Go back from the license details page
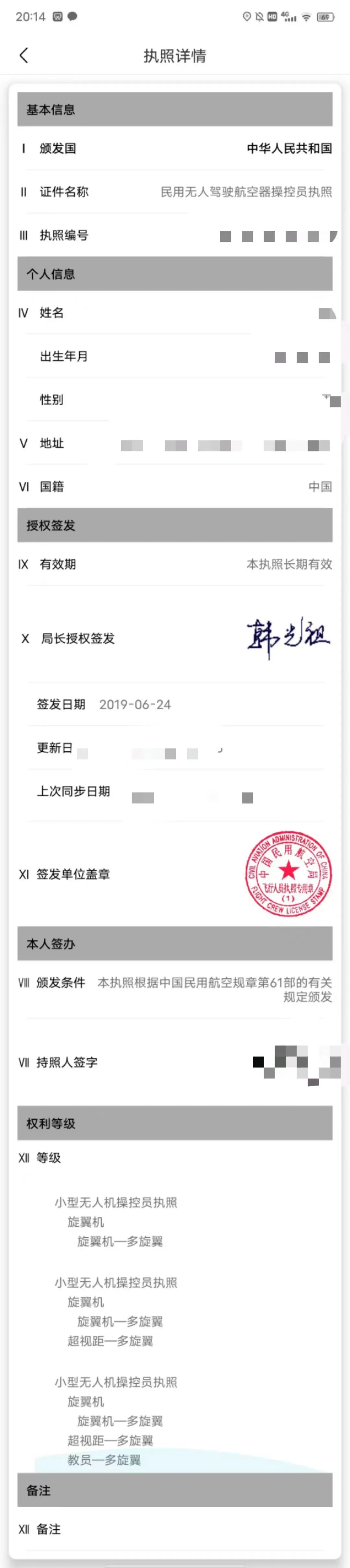 (24, 55)
